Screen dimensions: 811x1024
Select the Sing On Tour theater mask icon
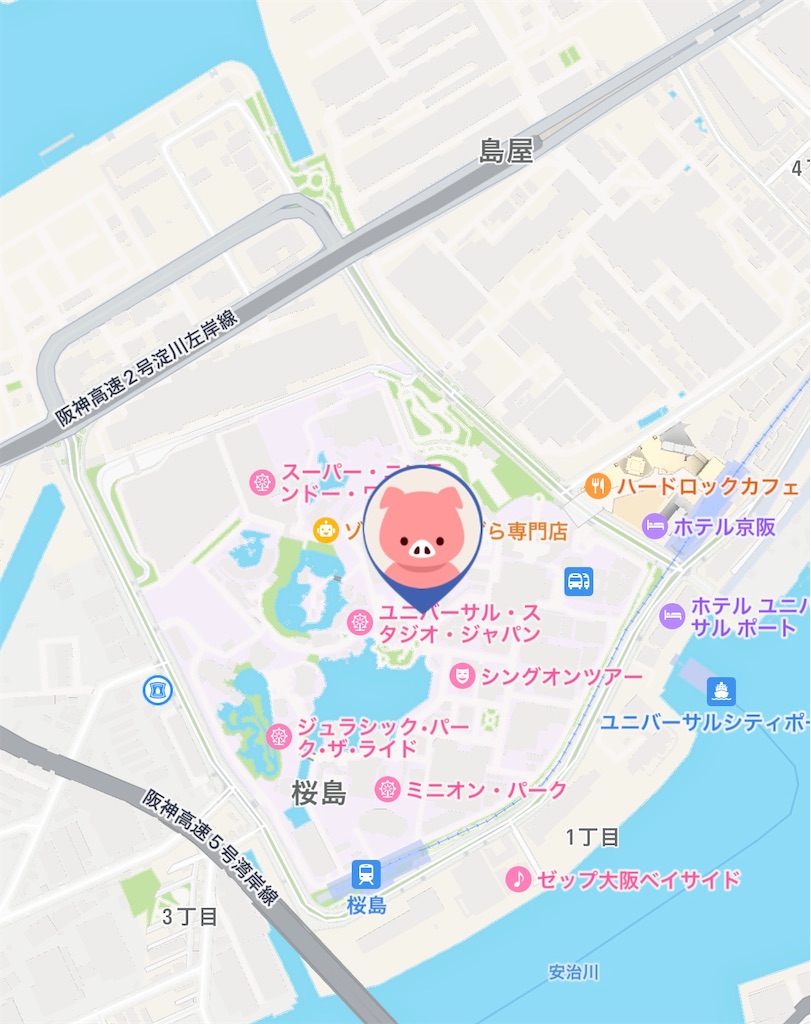click(461, 674)
